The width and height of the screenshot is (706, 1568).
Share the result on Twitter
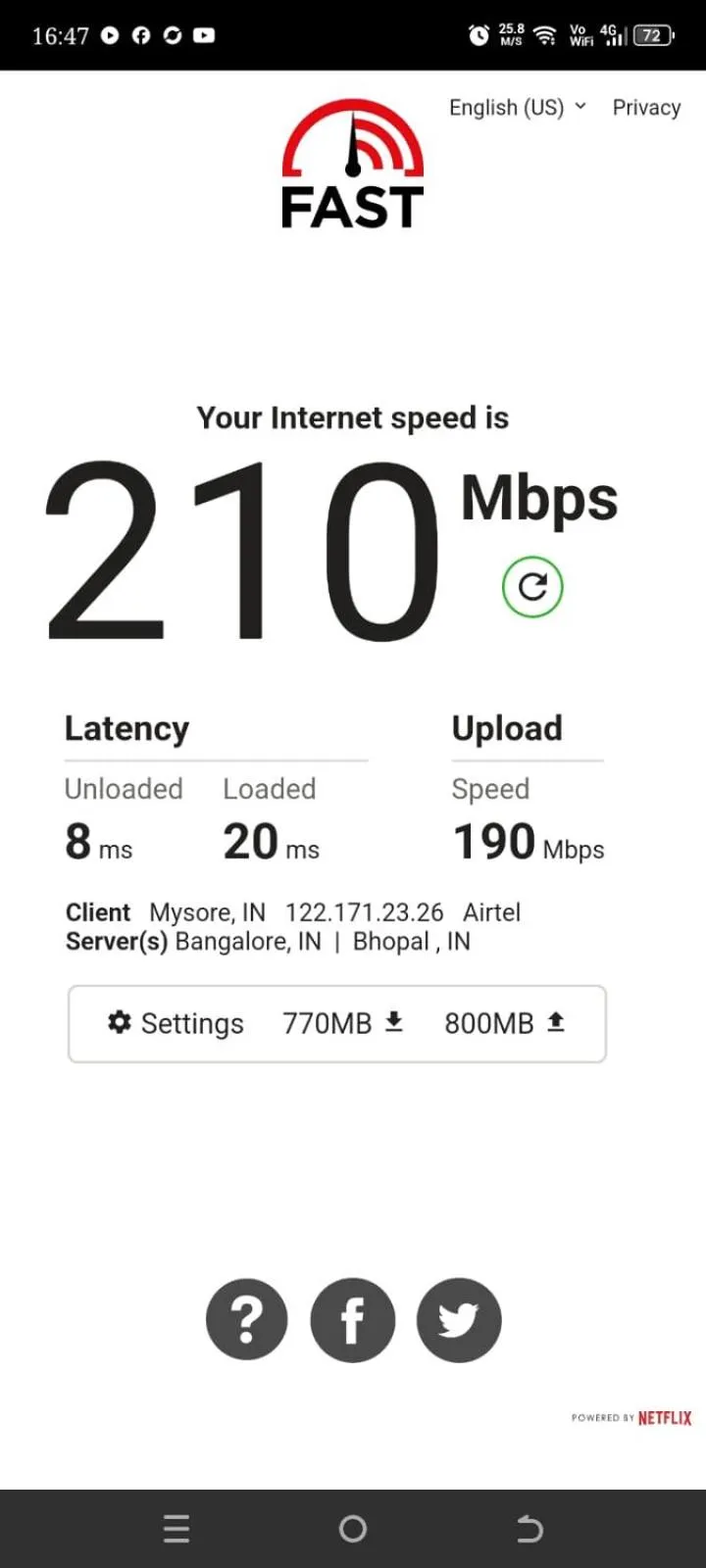[x=459, y=1320]
